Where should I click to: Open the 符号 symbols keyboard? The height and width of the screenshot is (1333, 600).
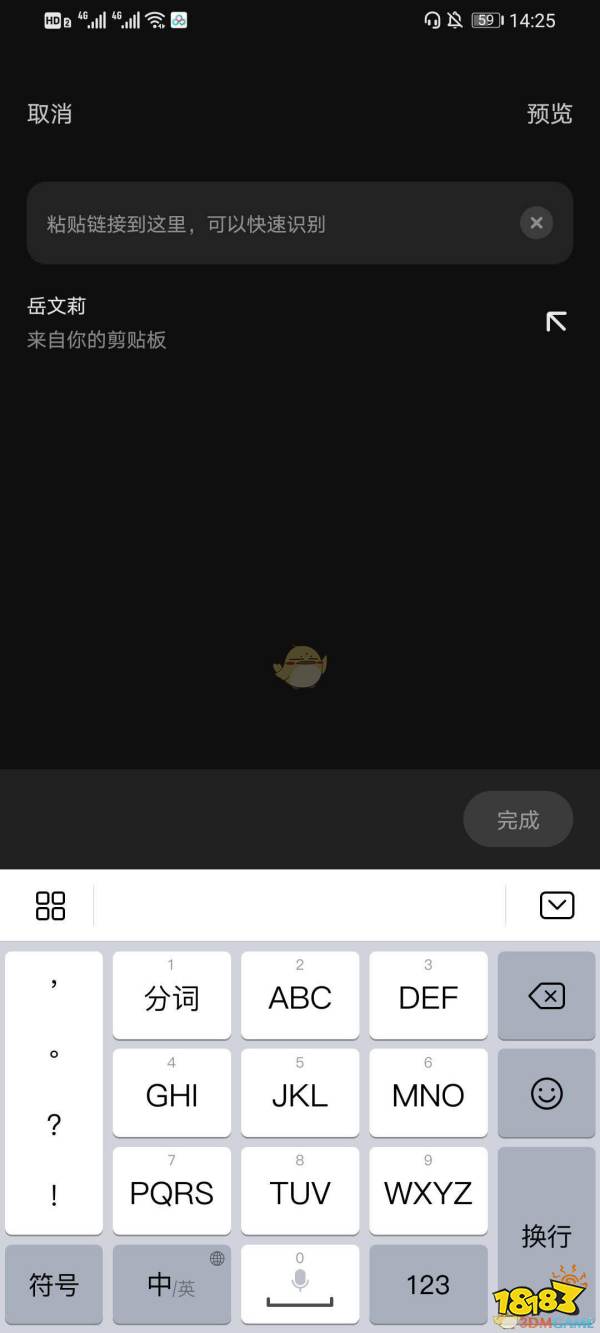pos(54,1285)
